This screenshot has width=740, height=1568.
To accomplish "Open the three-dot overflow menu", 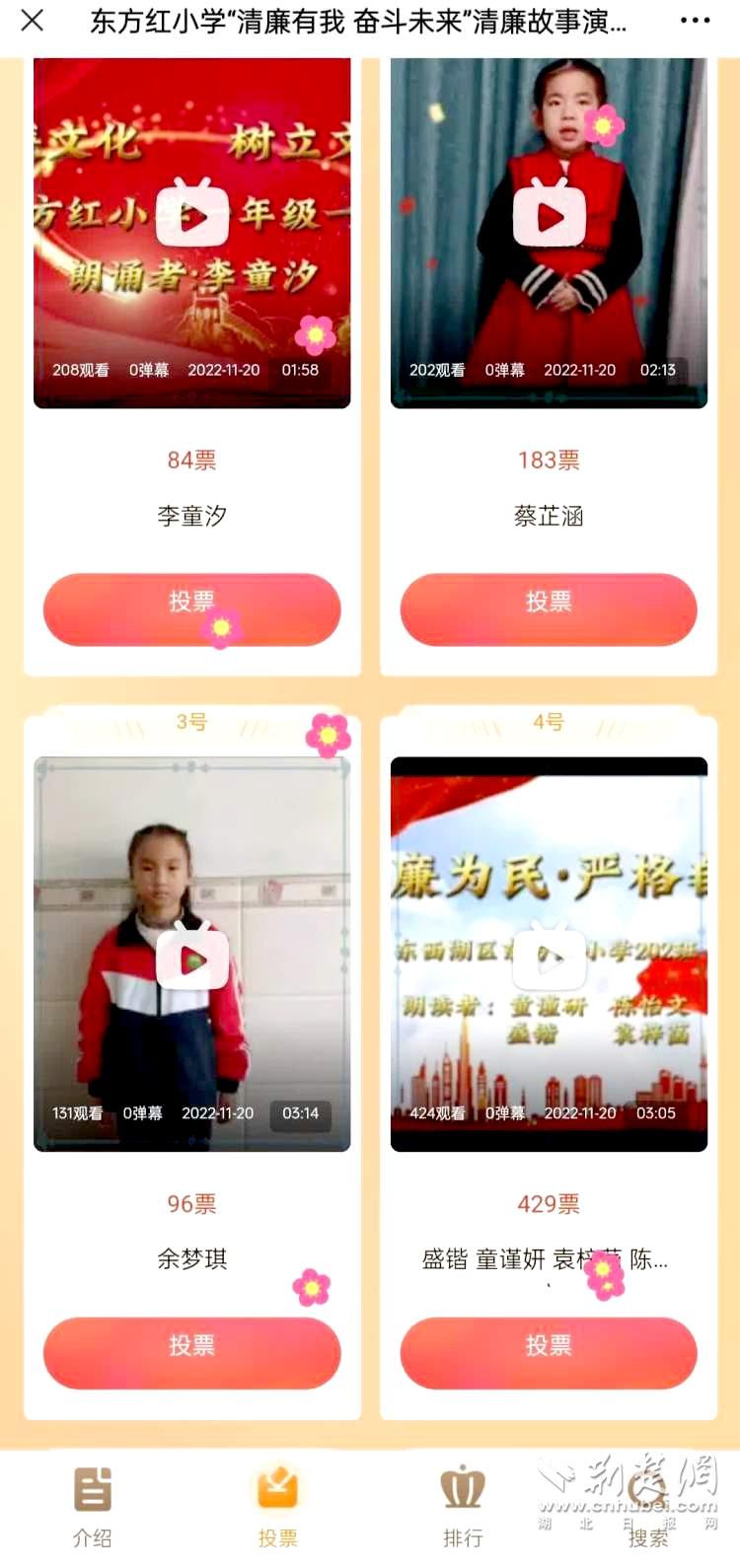I will click(695, 21).
